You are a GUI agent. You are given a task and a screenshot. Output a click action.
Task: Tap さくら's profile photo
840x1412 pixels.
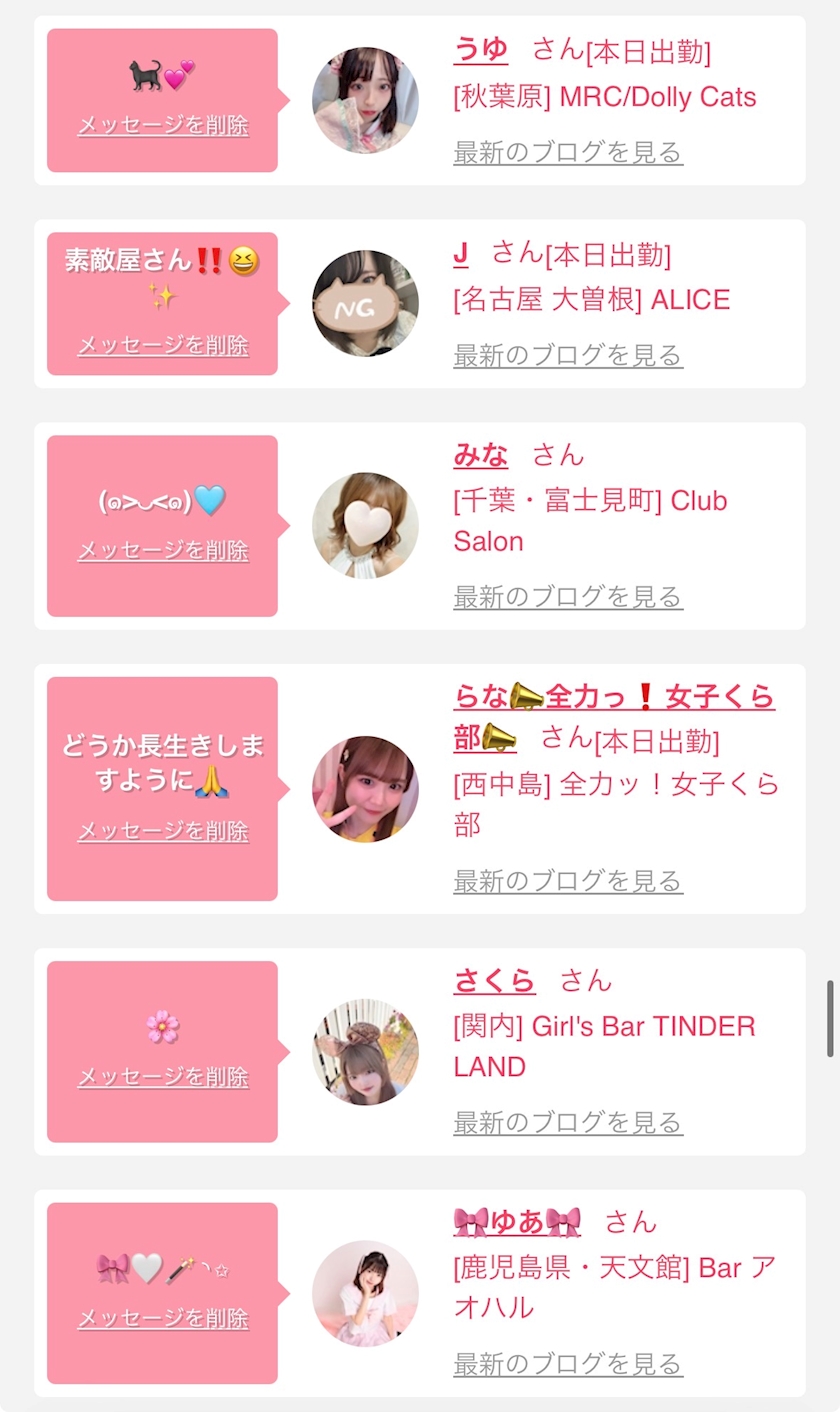[365, 1052]
